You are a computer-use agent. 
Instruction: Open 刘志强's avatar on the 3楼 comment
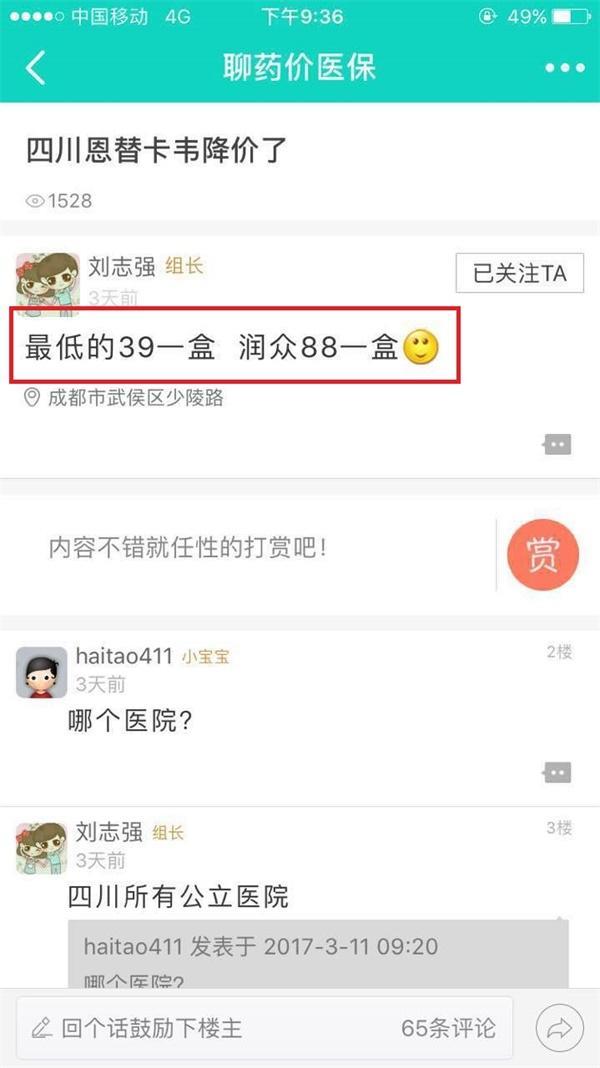[42, 847]
